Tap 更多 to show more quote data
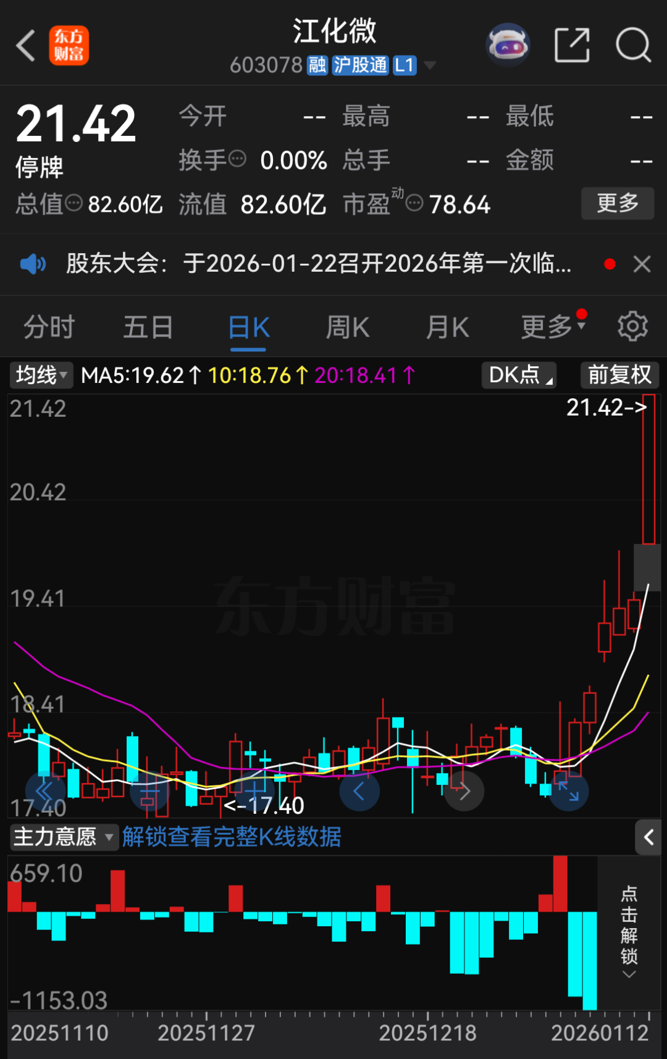 pos(617,204)
